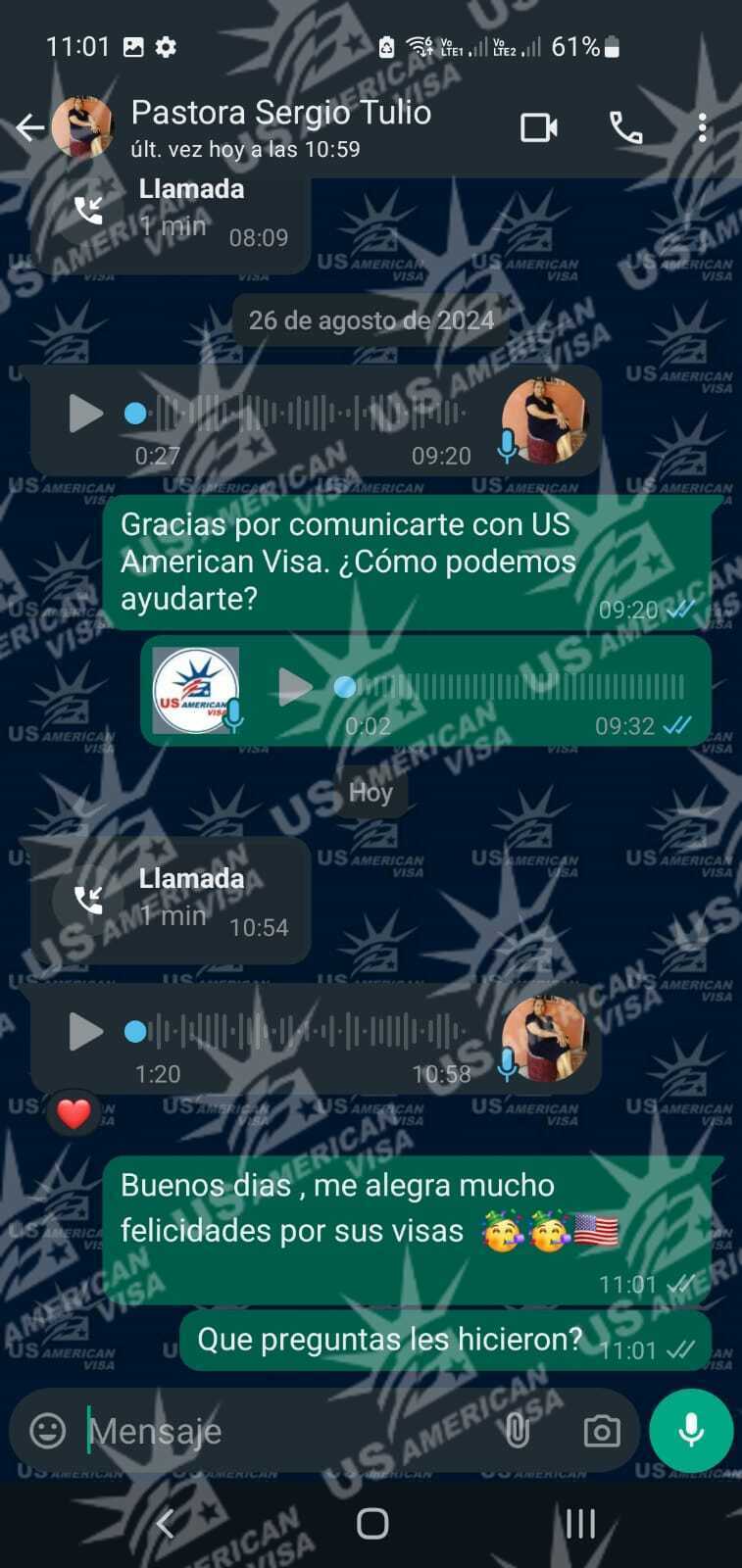Focus the Mensaje text field
This screenshot has width=742, height=1568.
[284, 1431]
